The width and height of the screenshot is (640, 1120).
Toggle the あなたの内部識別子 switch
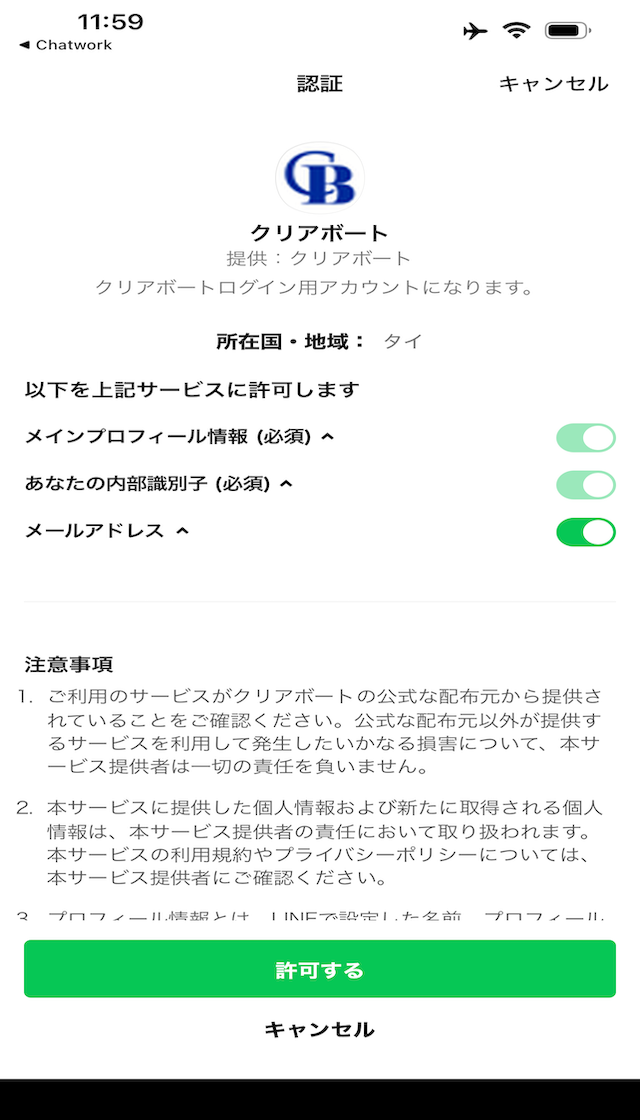(x=585, y=485)
